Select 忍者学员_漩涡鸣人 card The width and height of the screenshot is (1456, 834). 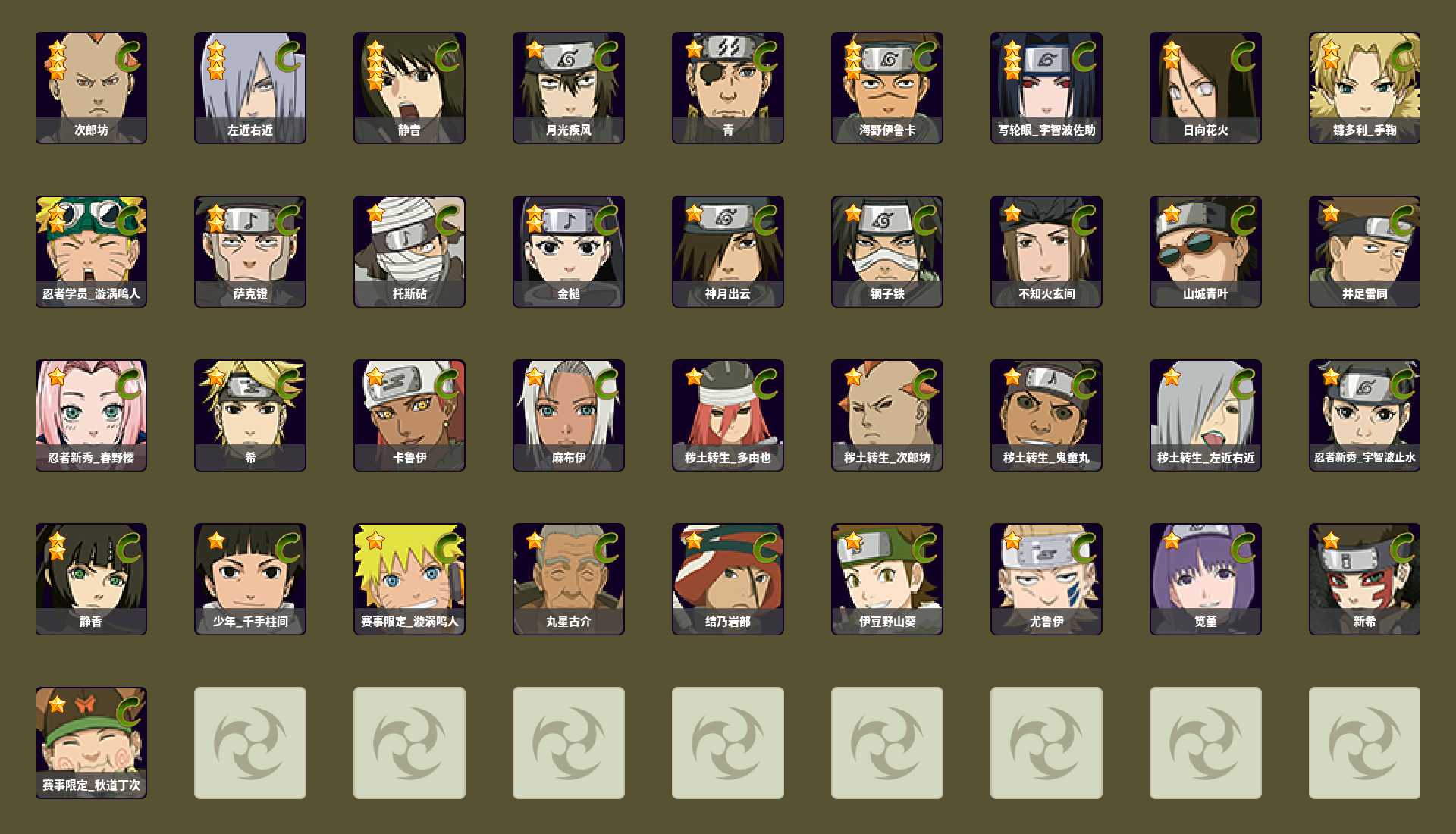click(91, 252)
